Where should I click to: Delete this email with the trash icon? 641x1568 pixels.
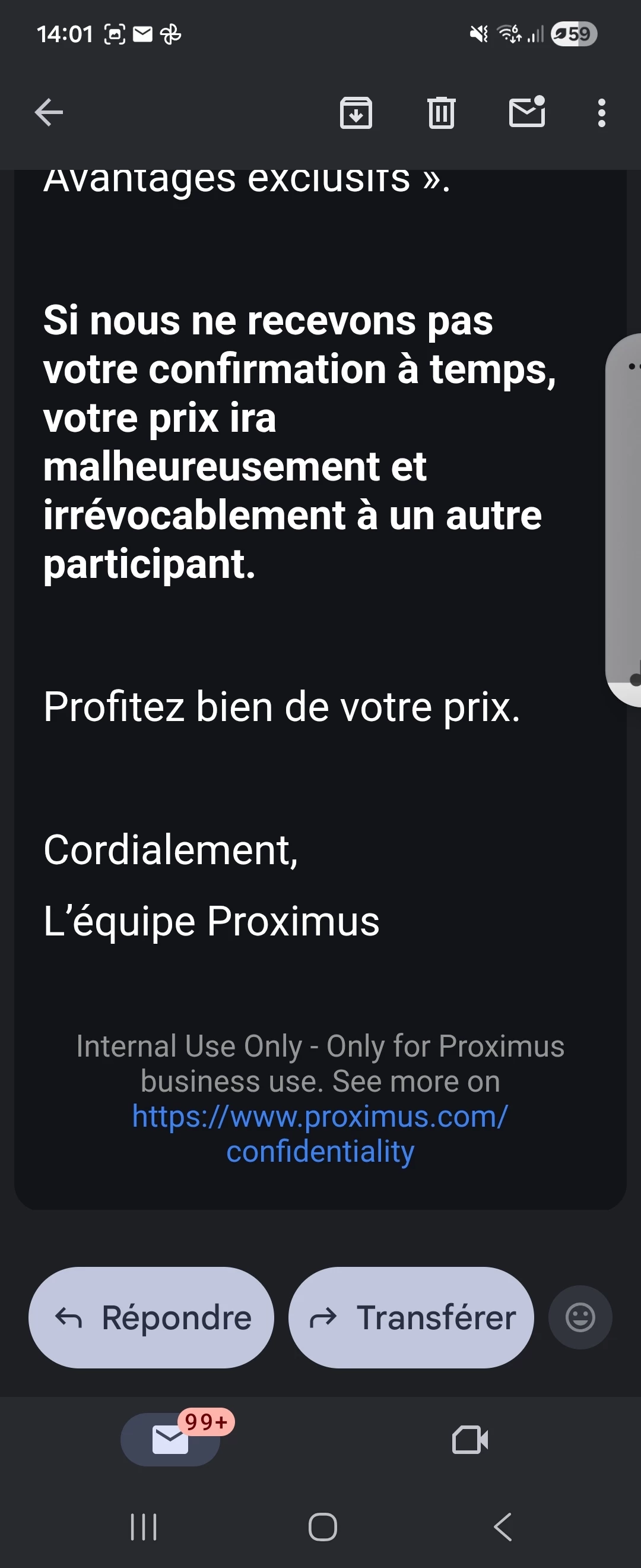(x=441, y=113)
